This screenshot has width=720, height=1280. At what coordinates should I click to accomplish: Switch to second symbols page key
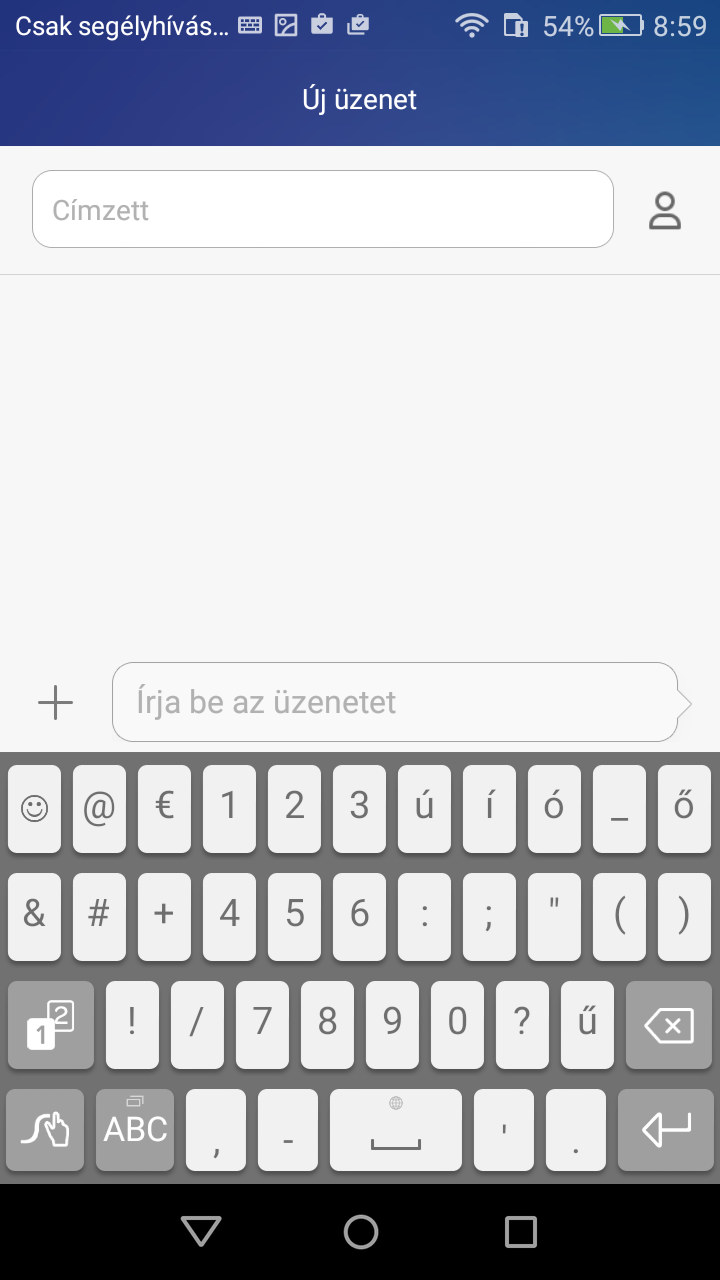[50, 1024]
